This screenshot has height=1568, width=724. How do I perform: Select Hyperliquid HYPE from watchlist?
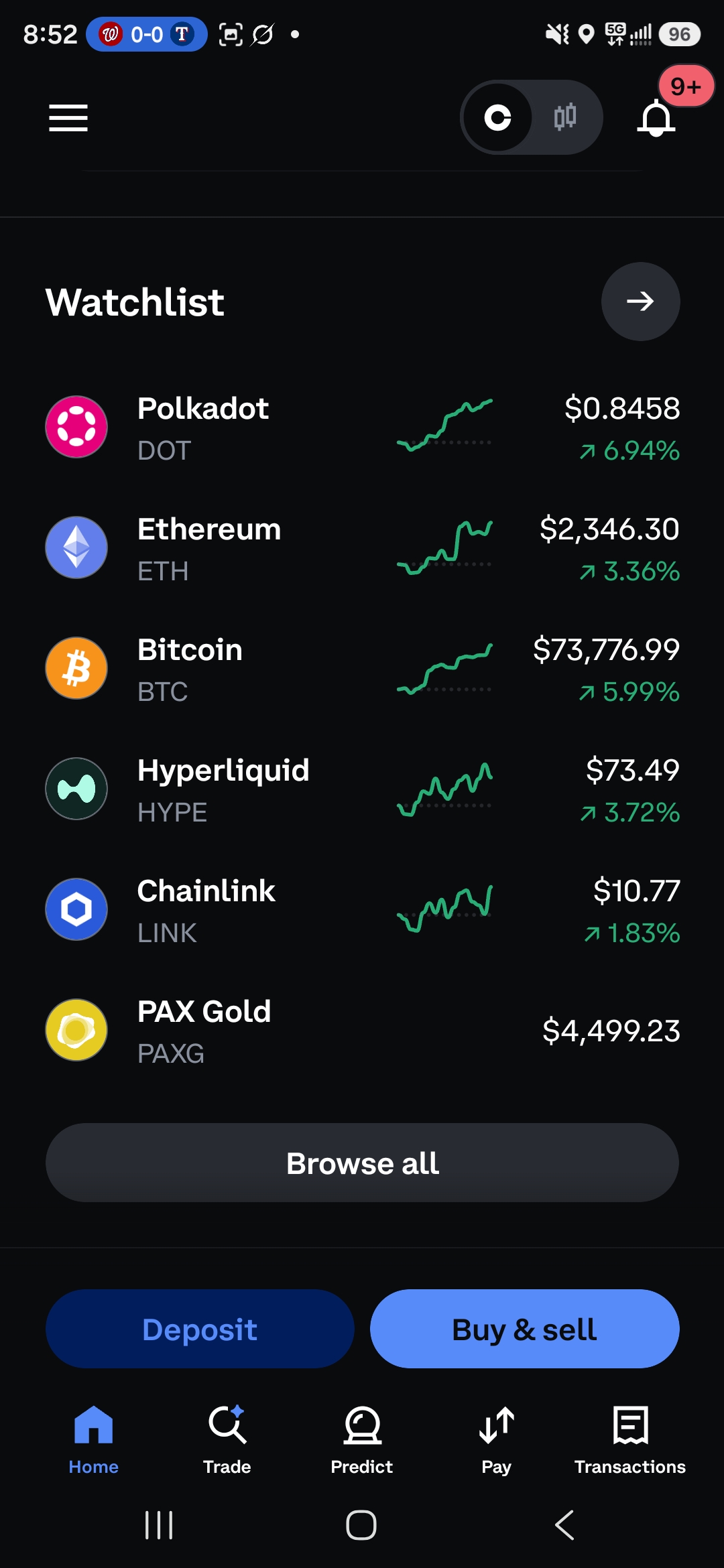point(362,789)
